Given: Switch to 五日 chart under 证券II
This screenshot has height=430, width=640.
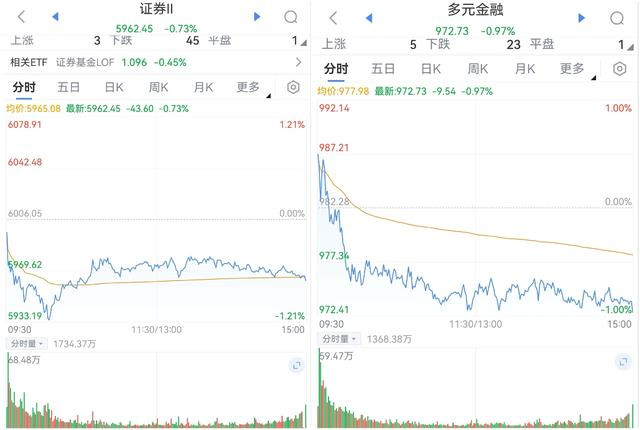Looking at the screenshot, I should (68, 87).
